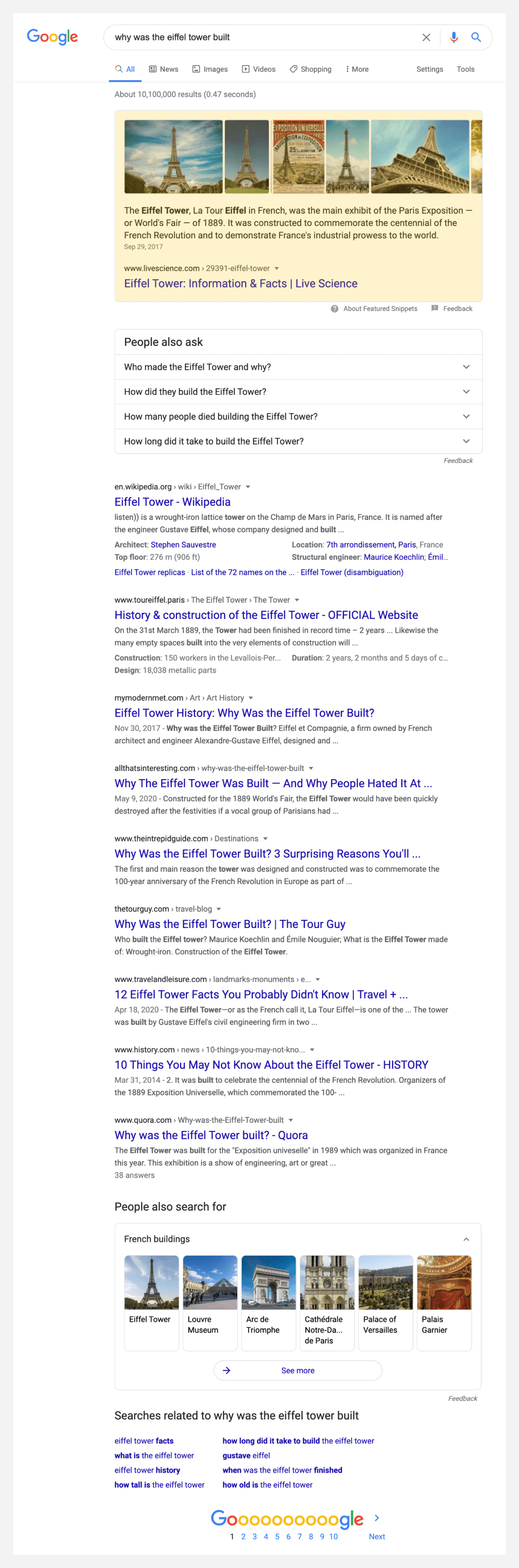This screenshot has height=1568, width=519.
Task: Open the Eiffel Tower - Wikipedia result
Action: (172, 502)
